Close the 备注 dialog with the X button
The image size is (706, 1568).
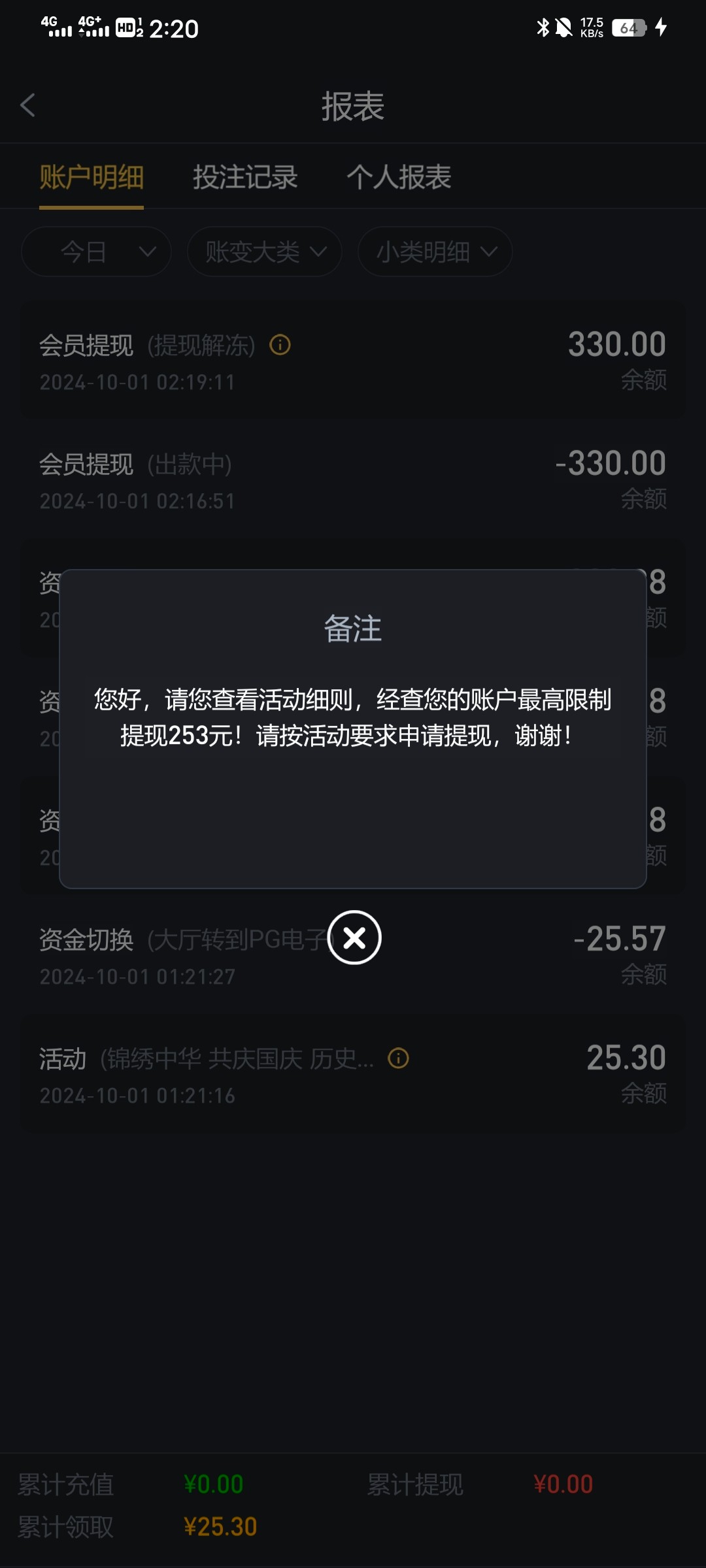(x=354, y=938)
